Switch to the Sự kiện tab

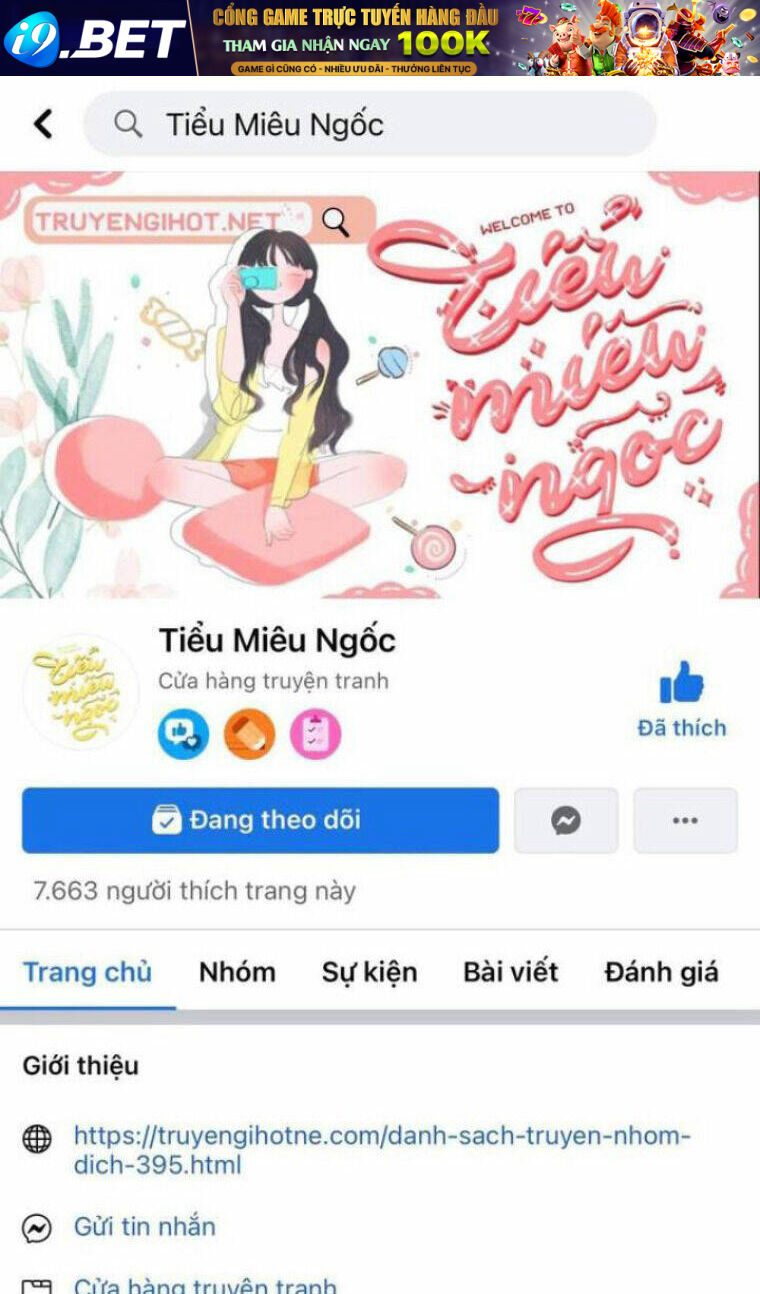point(369,972)
